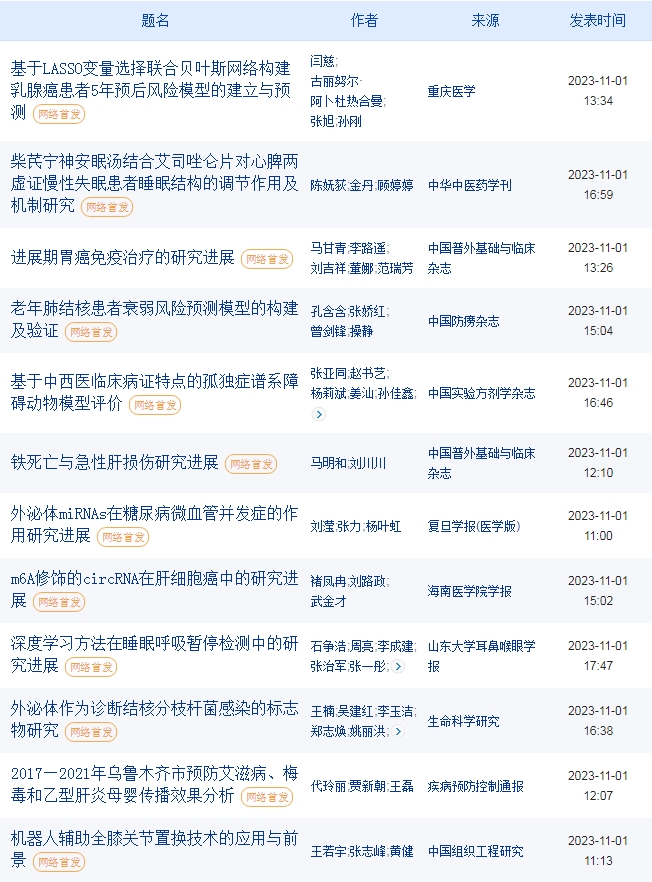Expand author list for 孤独症谱系障碍 article
Screen dimensions: 652x882
tap(319, 413)
